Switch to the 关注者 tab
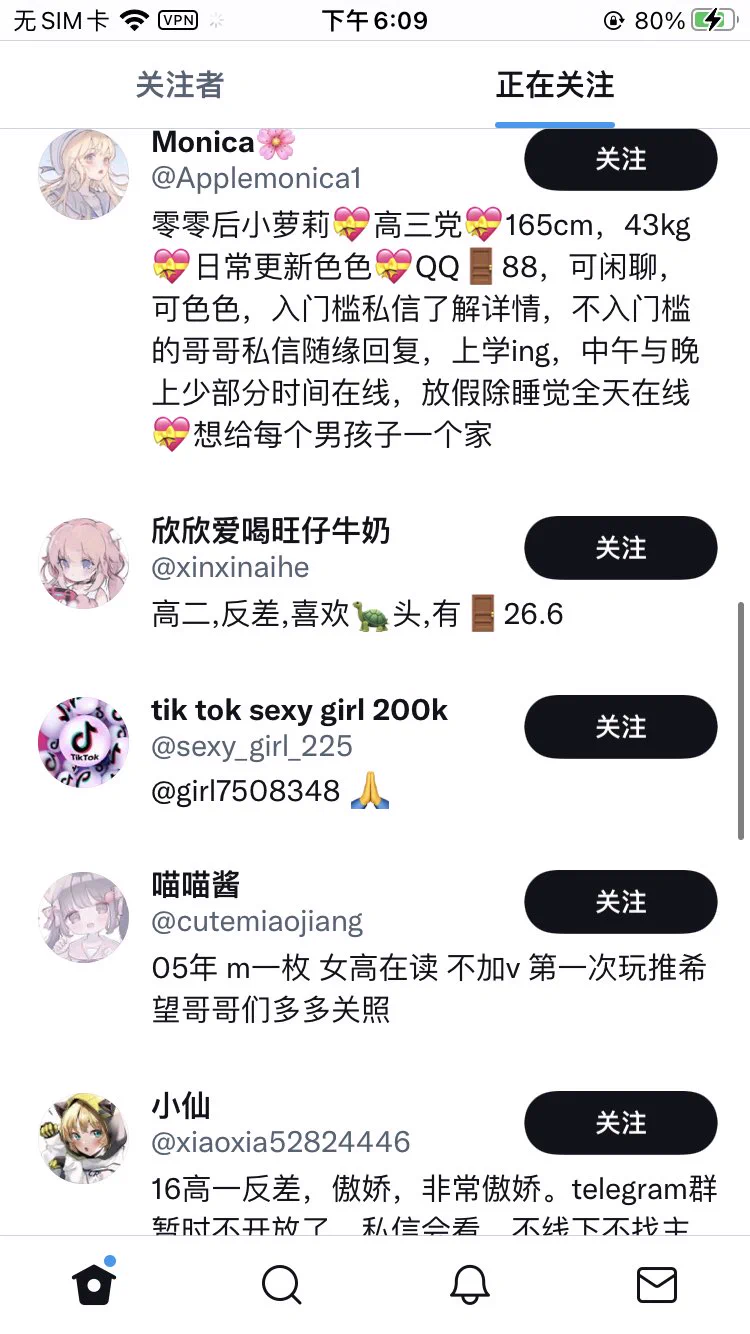The width and height of the screenshot is (750, 1334). coord(180,85)
